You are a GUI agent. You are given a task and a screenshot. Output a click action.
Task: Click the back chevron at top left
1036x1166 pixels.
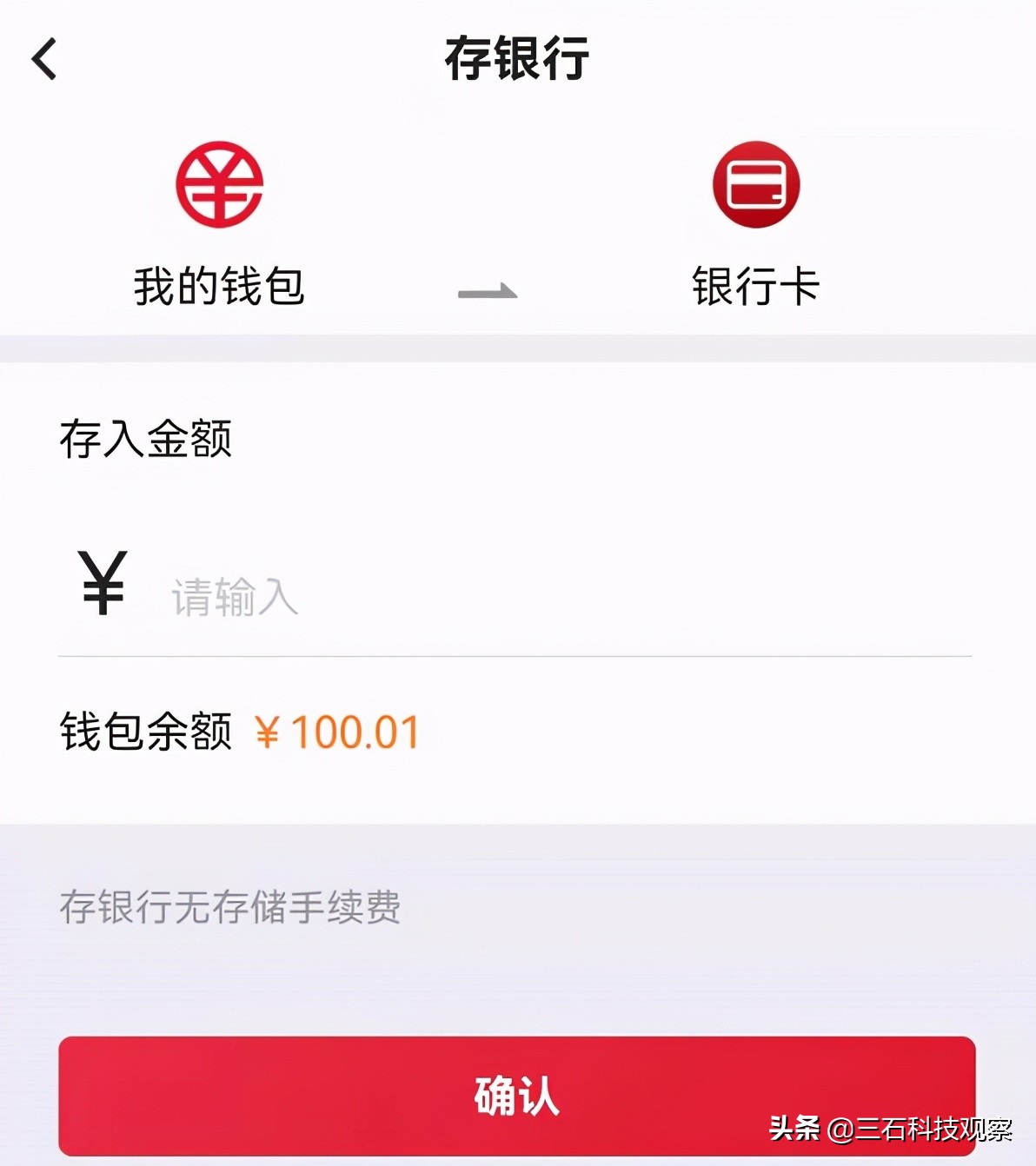coord(43,59)
